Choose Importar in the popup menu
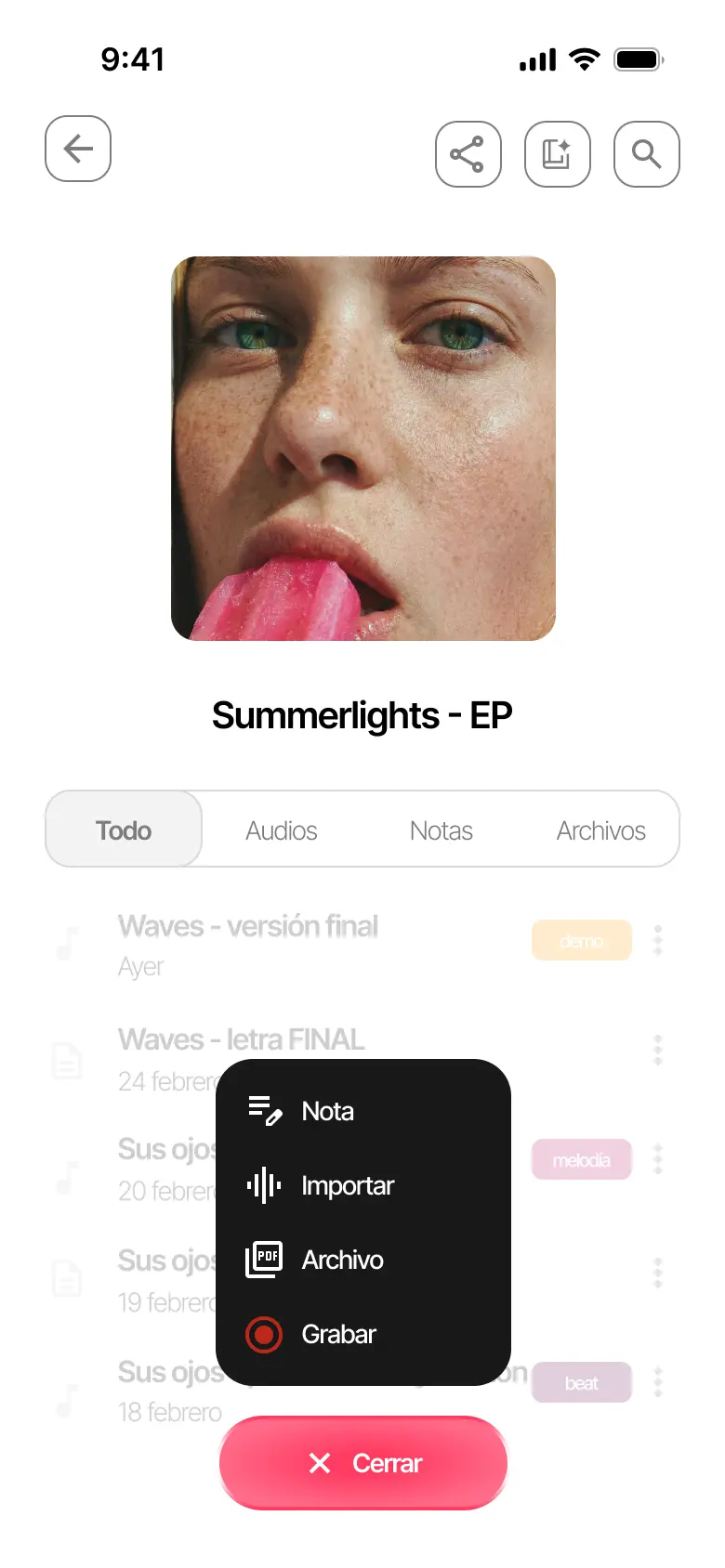 [346, 1185]
